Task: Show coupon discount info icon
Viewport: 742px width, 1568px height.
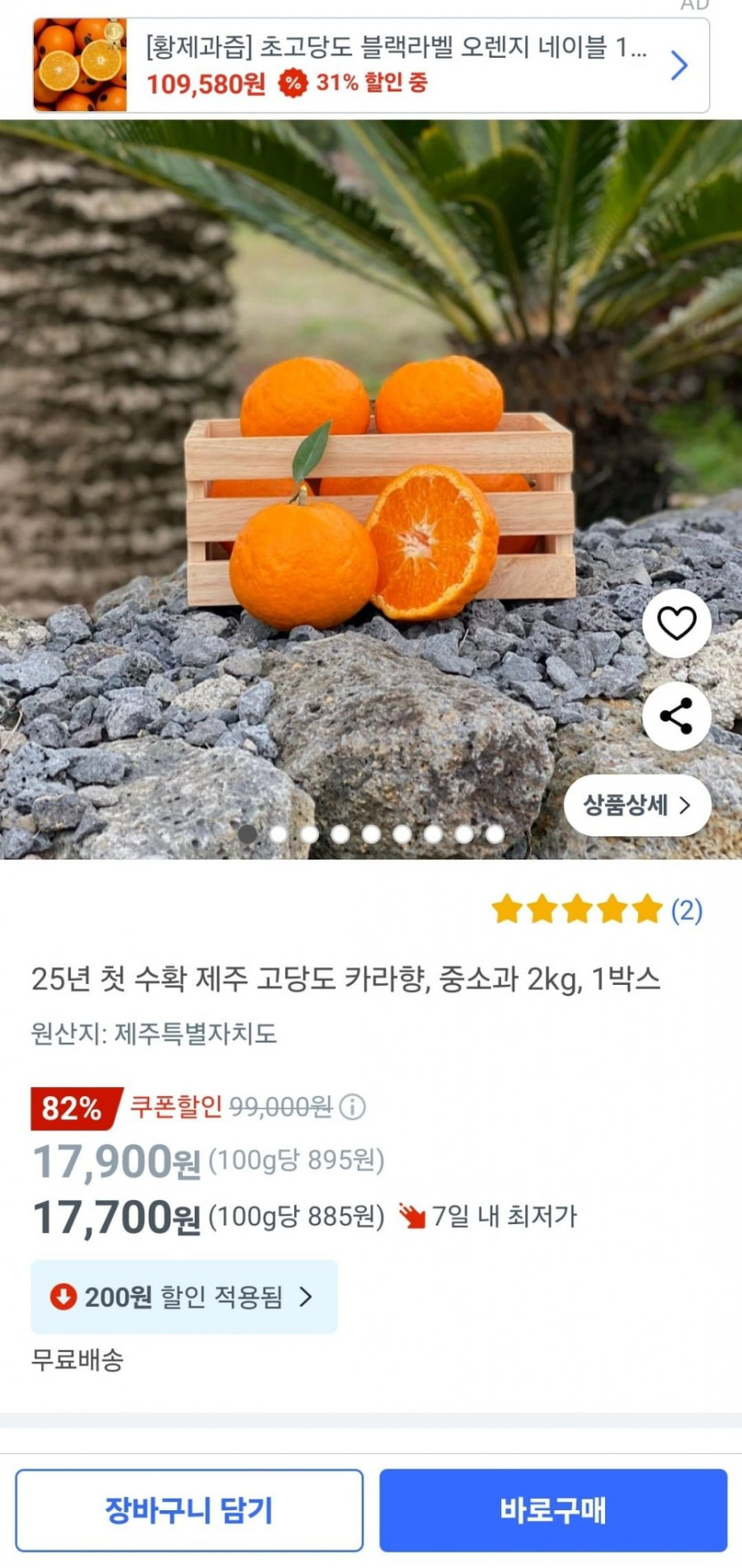Action: 353,1107
